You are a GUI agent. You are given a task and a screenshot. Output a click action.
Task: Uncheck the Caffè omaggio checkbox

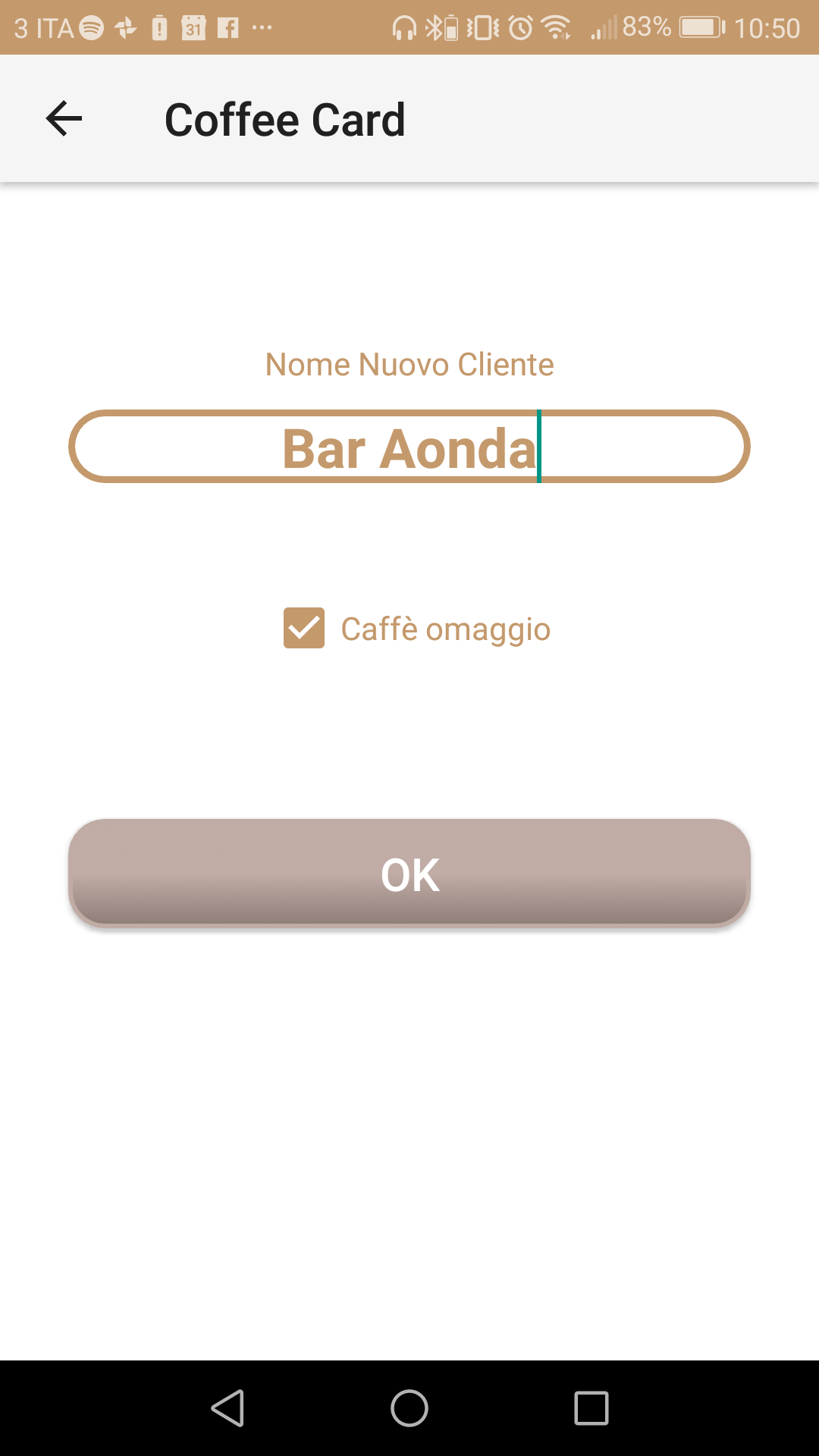tap(304, 628)
